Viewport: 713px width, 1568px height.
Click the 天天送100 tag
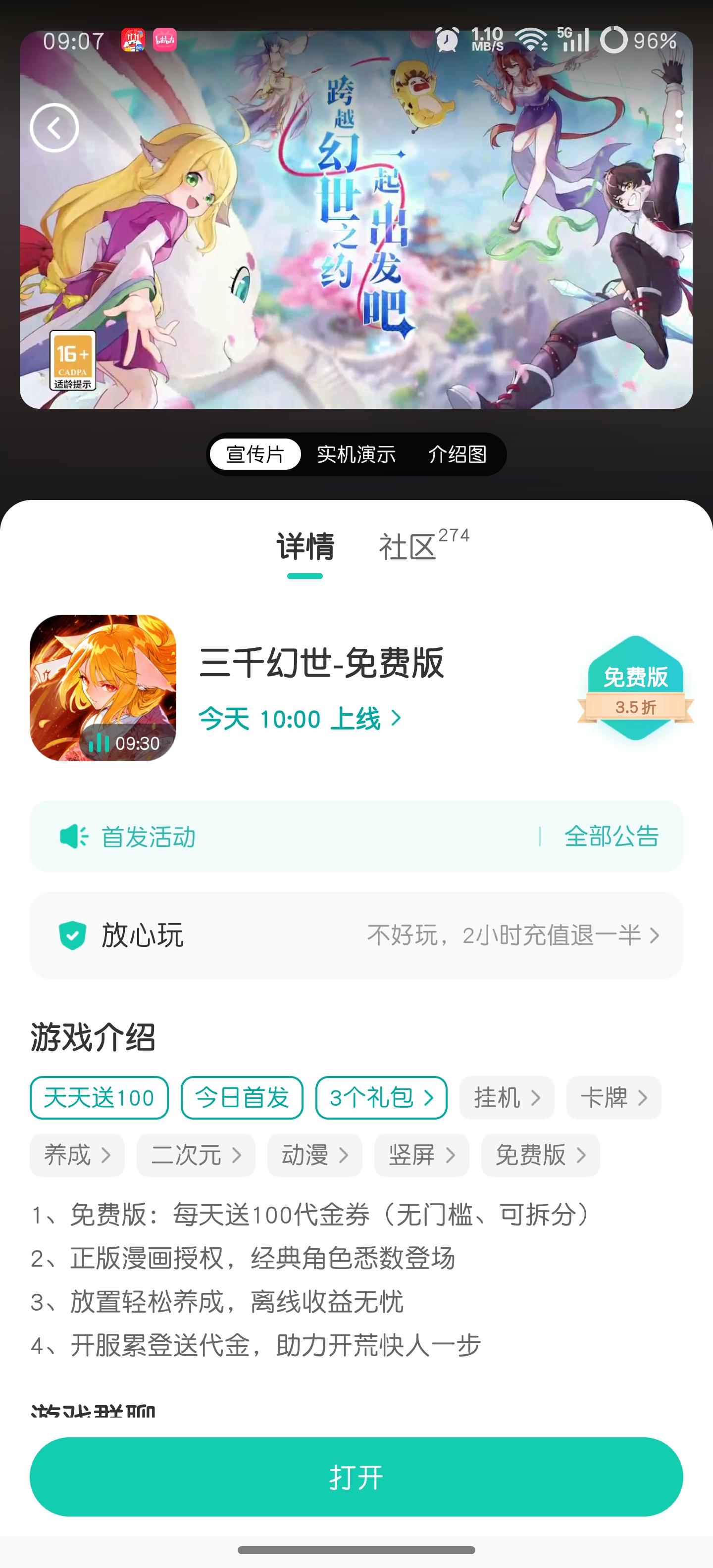99,1097
